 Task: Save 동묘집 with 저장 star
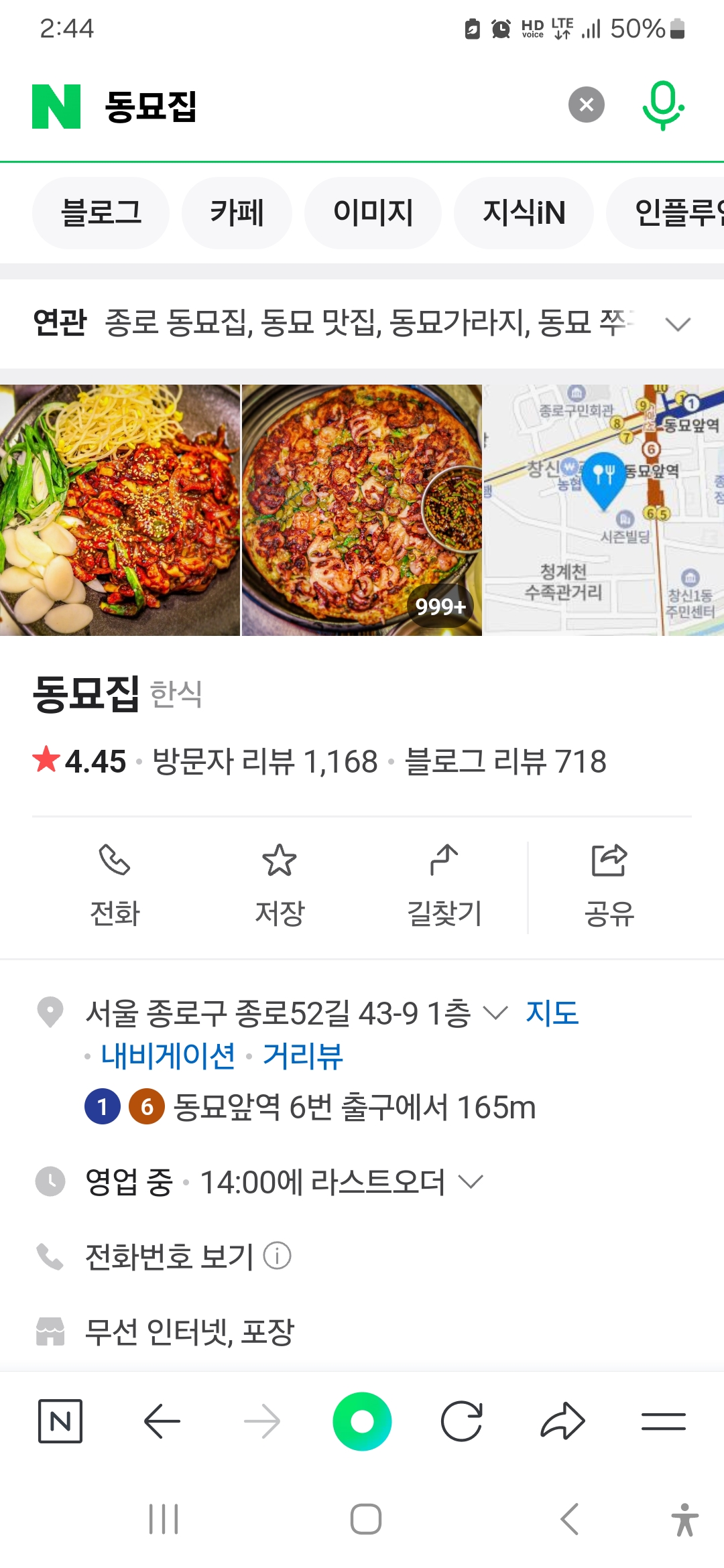click(x=280, y=887)
